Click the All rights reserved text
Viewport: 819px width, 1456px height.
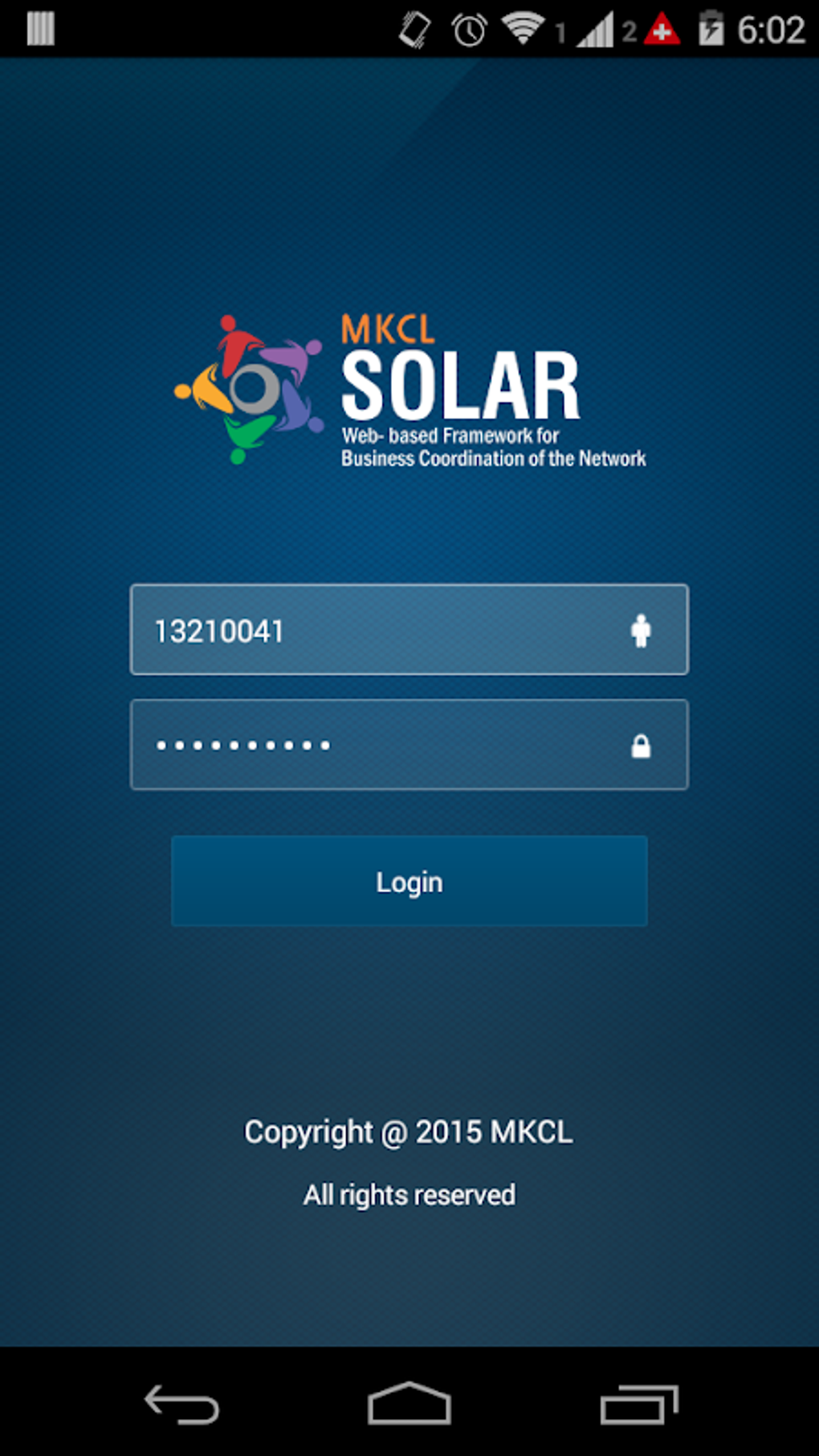tap(409, 1194)
